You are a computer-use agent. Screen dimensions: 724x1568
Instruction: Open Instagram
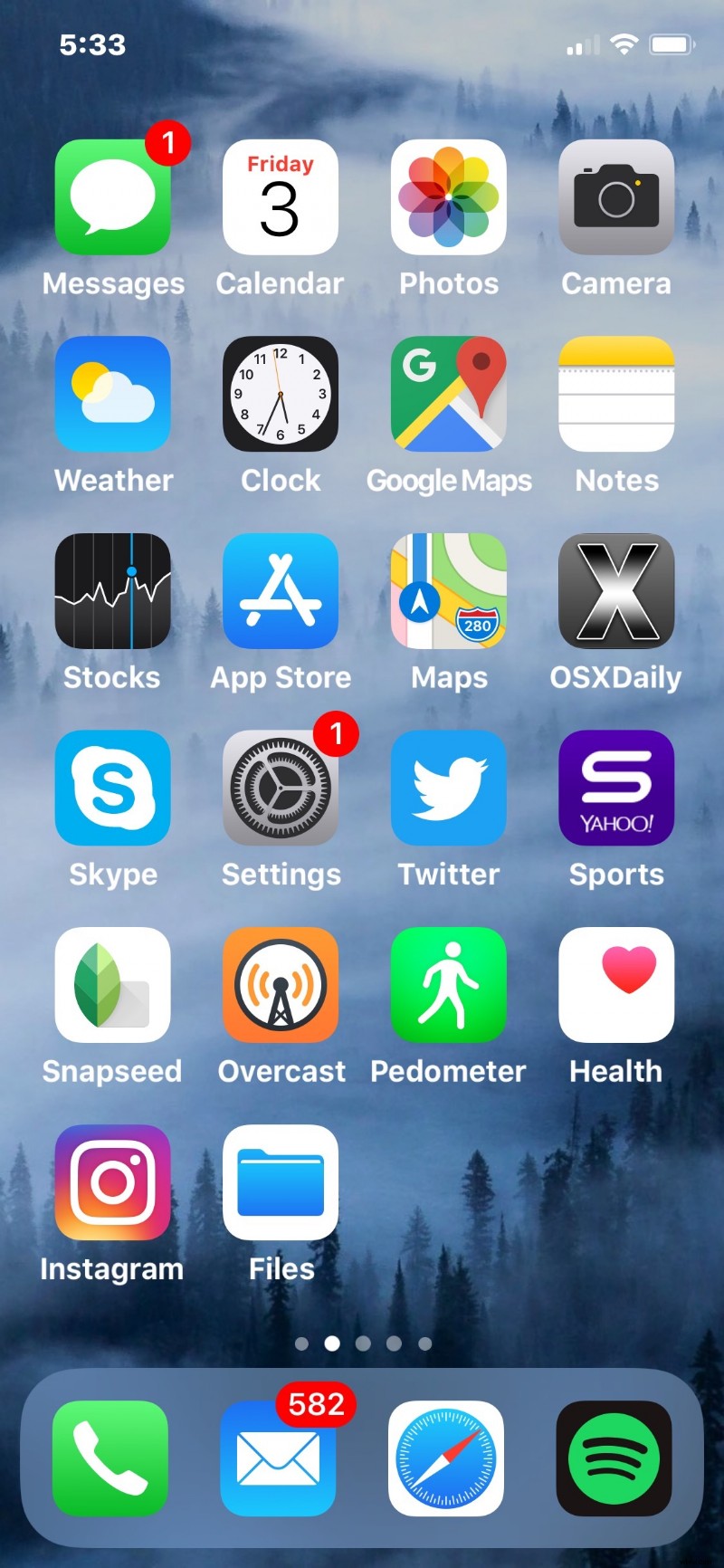pos(112,1182)
